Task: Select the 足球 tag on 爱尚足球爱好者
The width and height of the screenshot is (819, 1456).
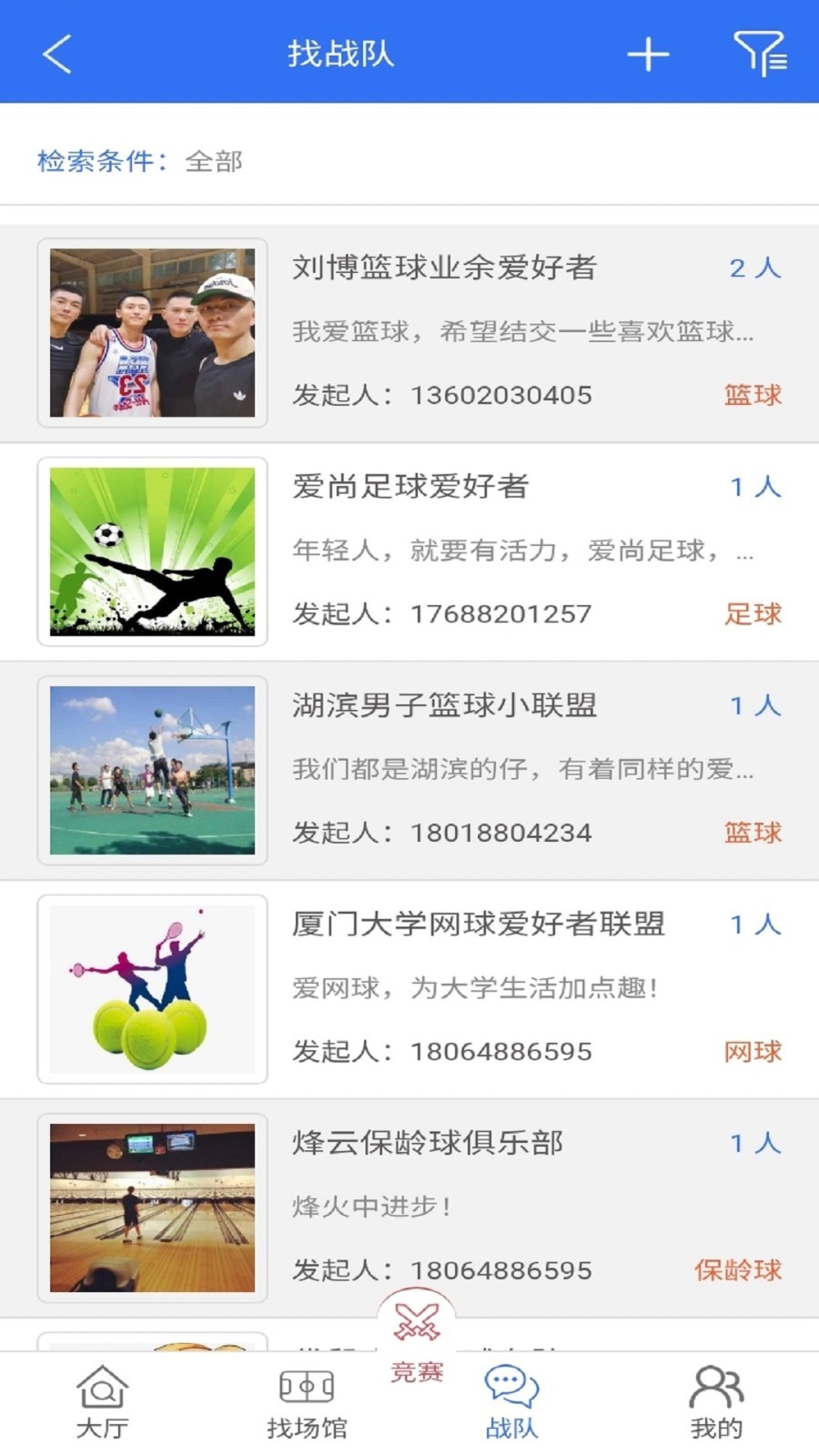Action: (x=753, y=613)
